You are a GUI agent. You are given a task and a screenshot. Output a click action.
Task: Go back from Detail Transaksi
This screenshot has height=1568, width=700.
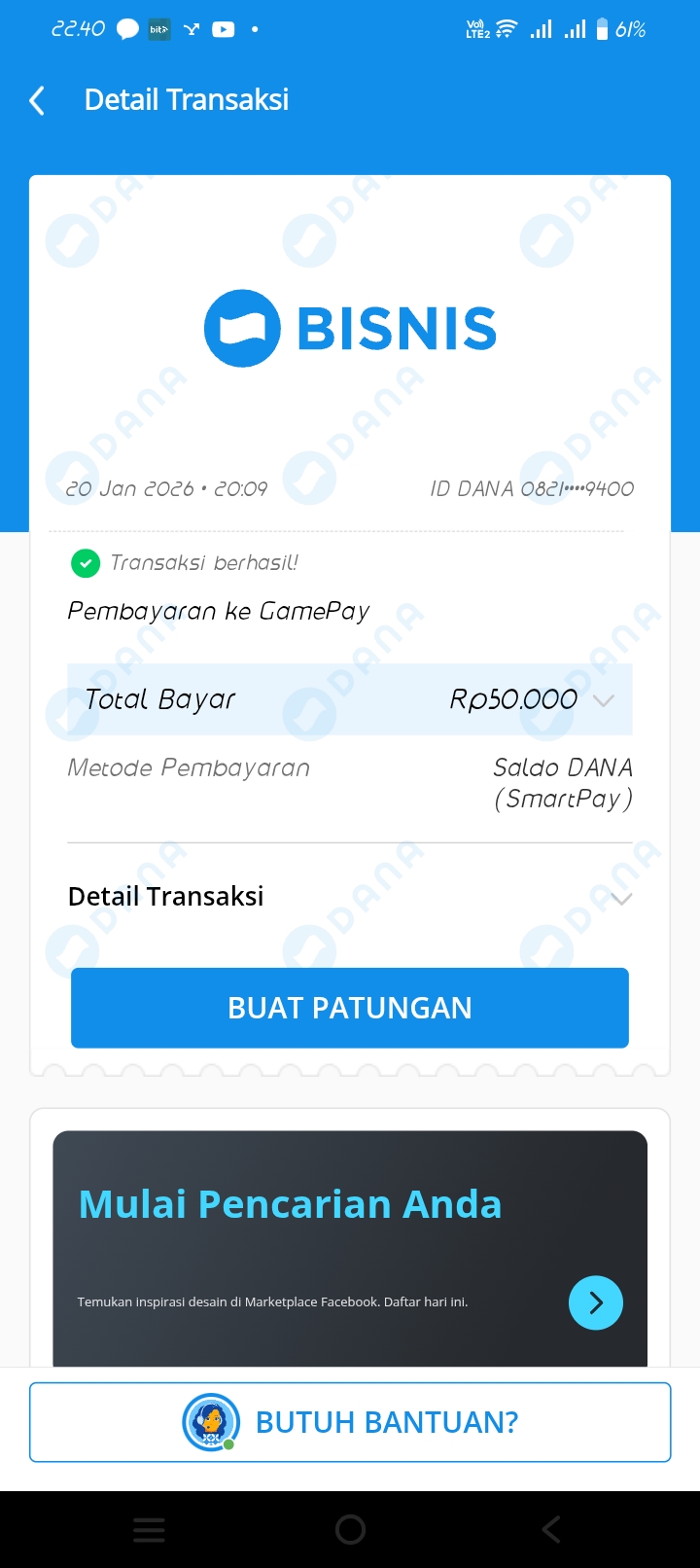pos(37,100)
